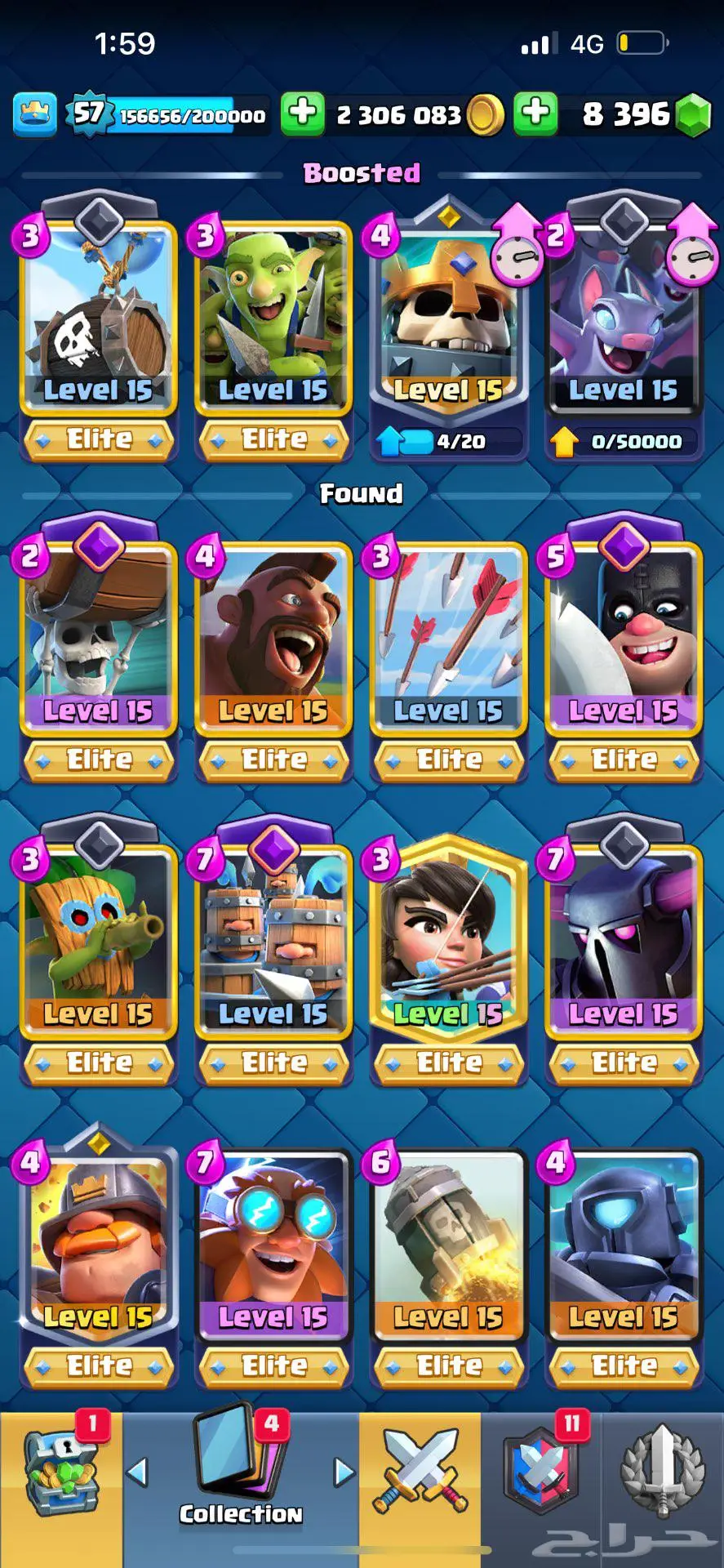Open the Skeleton Barrel card
Viewport: 724px width, 1568px height.
[x=99, y=318]
